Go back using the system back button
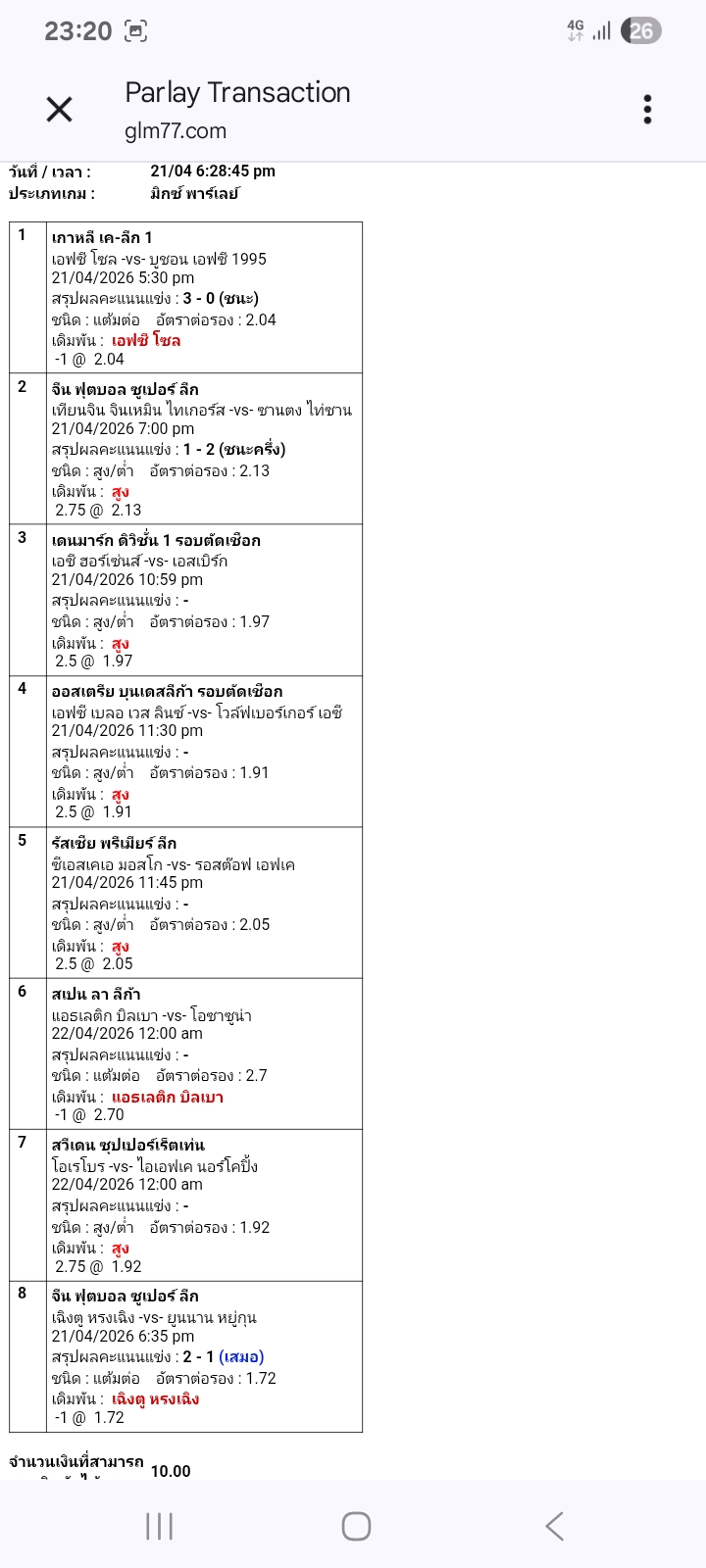The height and width of the screenshot is (1568, 706). 554,1526
